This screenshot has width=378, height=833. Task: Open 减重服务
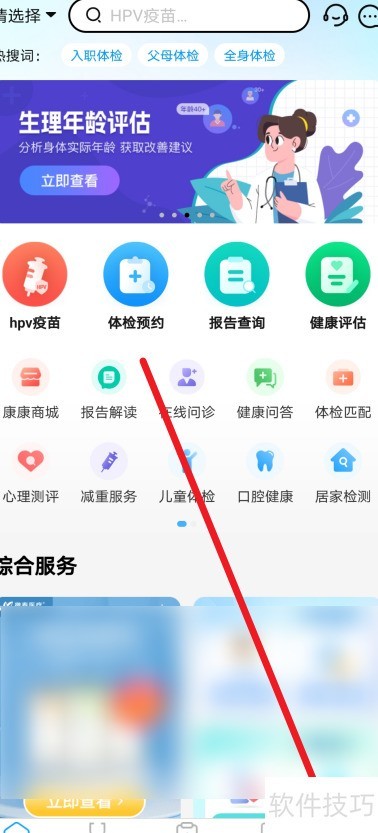(109, 474)
